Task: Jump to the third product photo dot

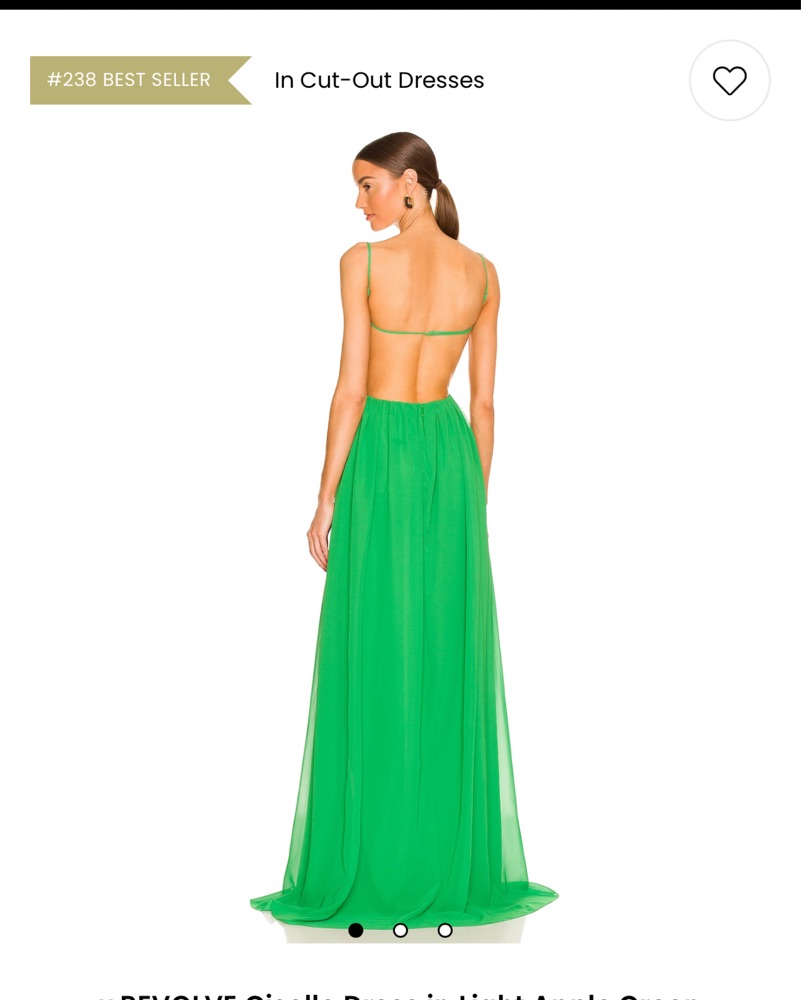Action: (x=445, y=930)
